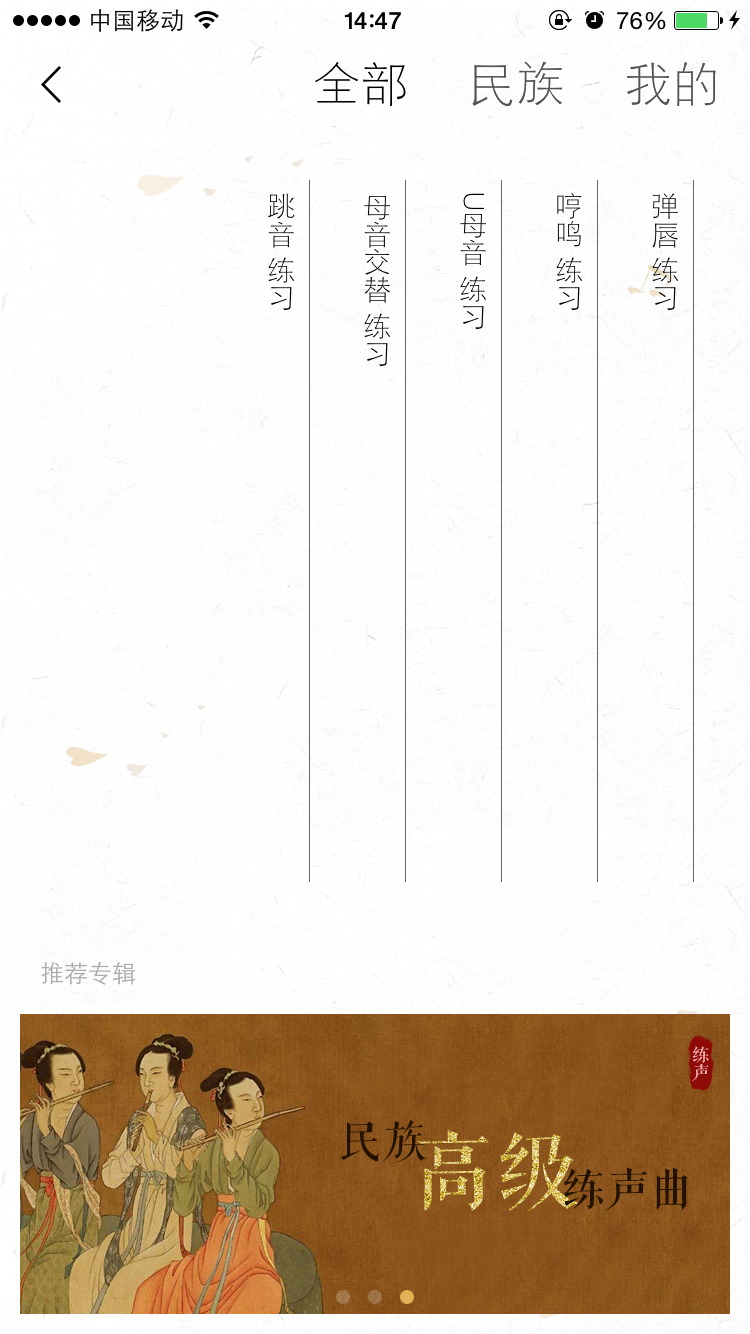The width and height of the screenshot is (750, 1334).
Task: Open the 民族高级练声曲 album banner
Action: coord(375,1160)
